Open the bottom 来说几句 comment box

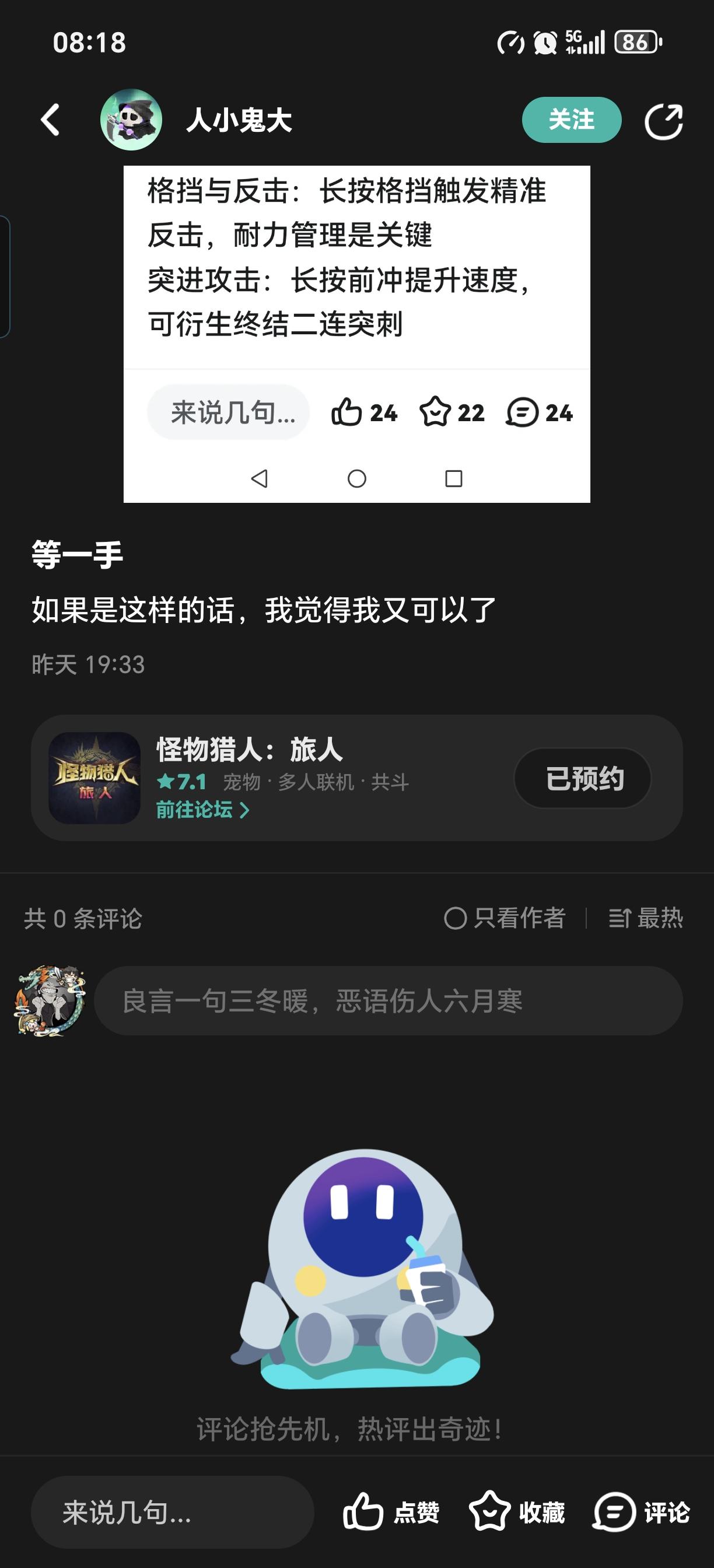(x=172, y=1512)
